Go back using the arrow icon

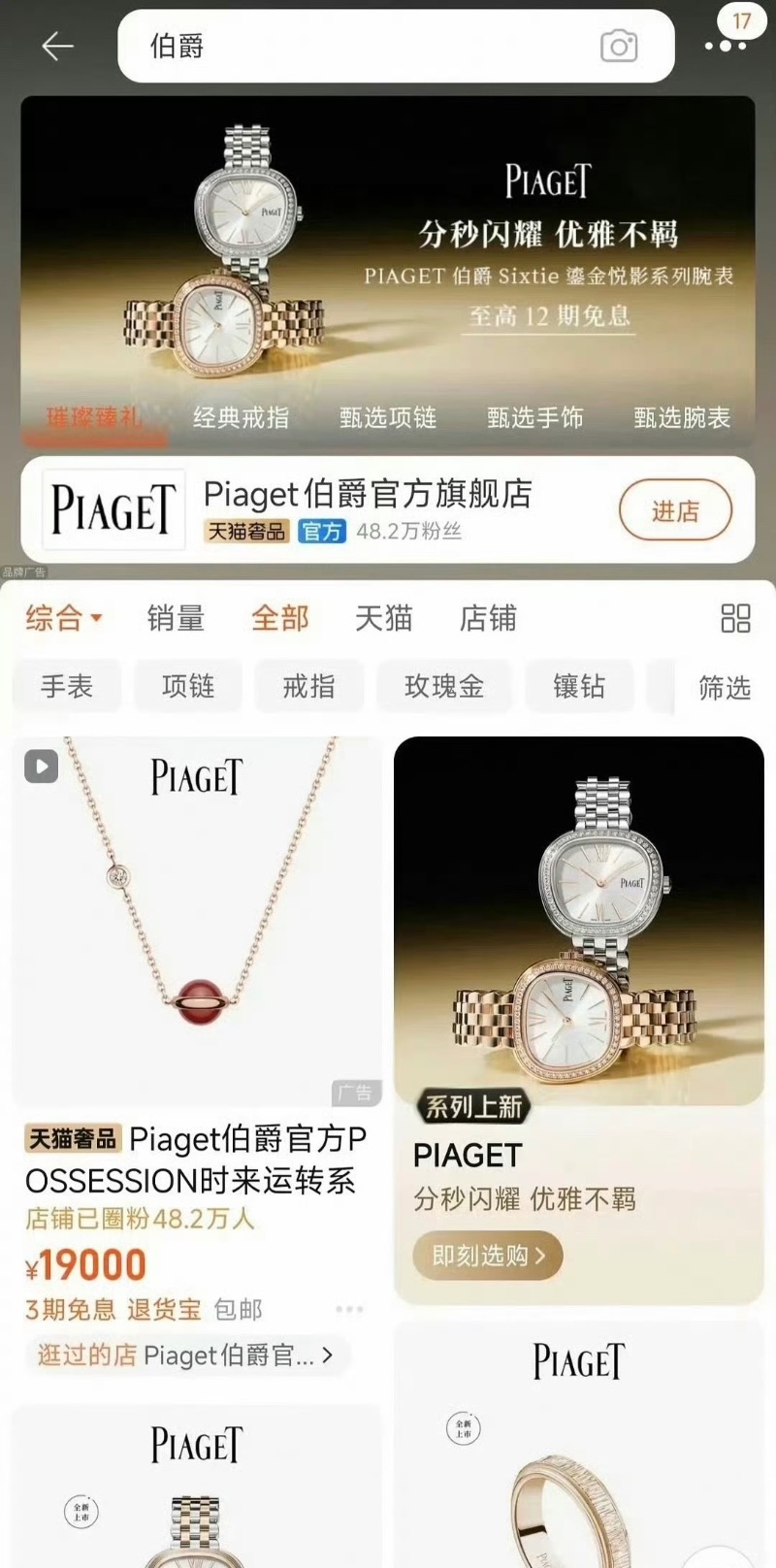pyautogui.click(x=58, y=46)
